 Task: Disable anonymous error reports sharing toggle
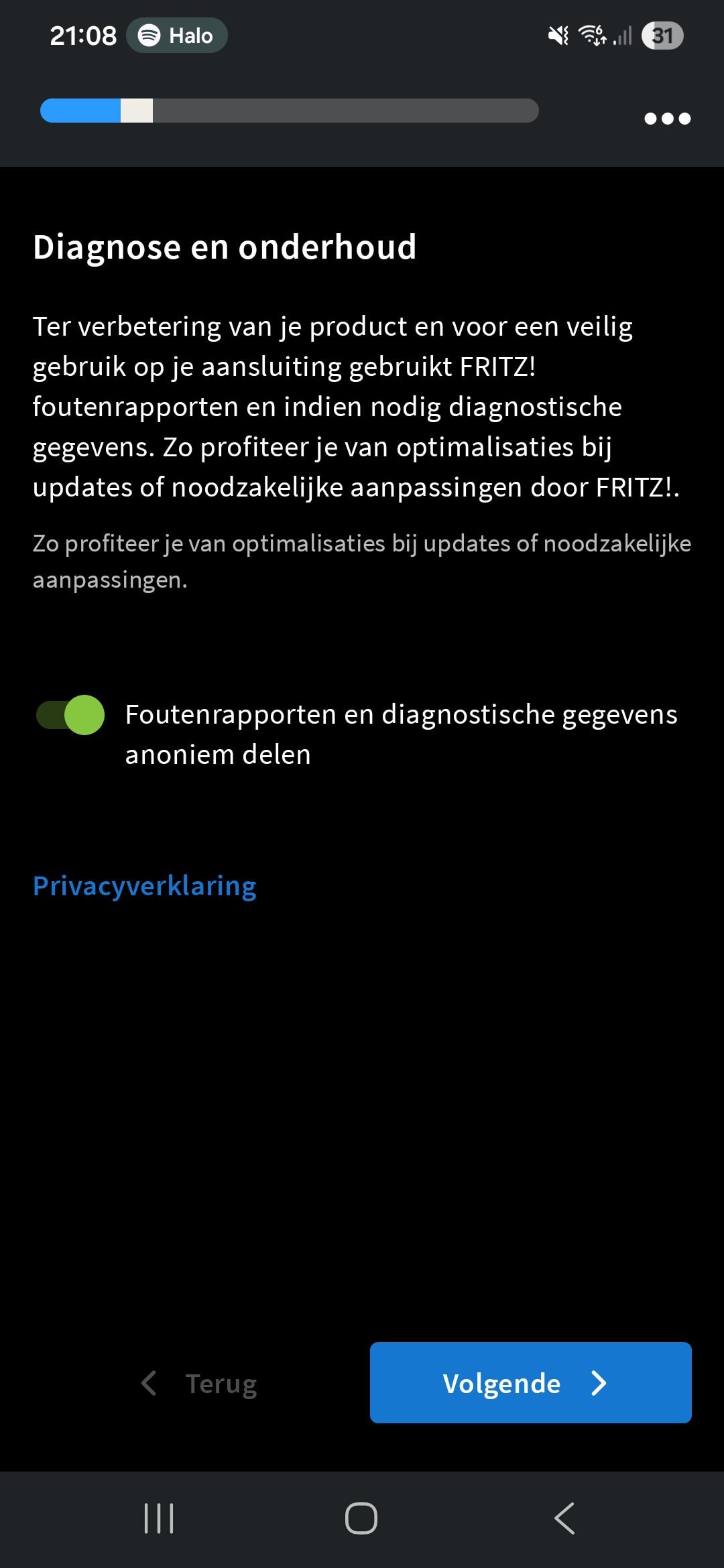point(71,715)
